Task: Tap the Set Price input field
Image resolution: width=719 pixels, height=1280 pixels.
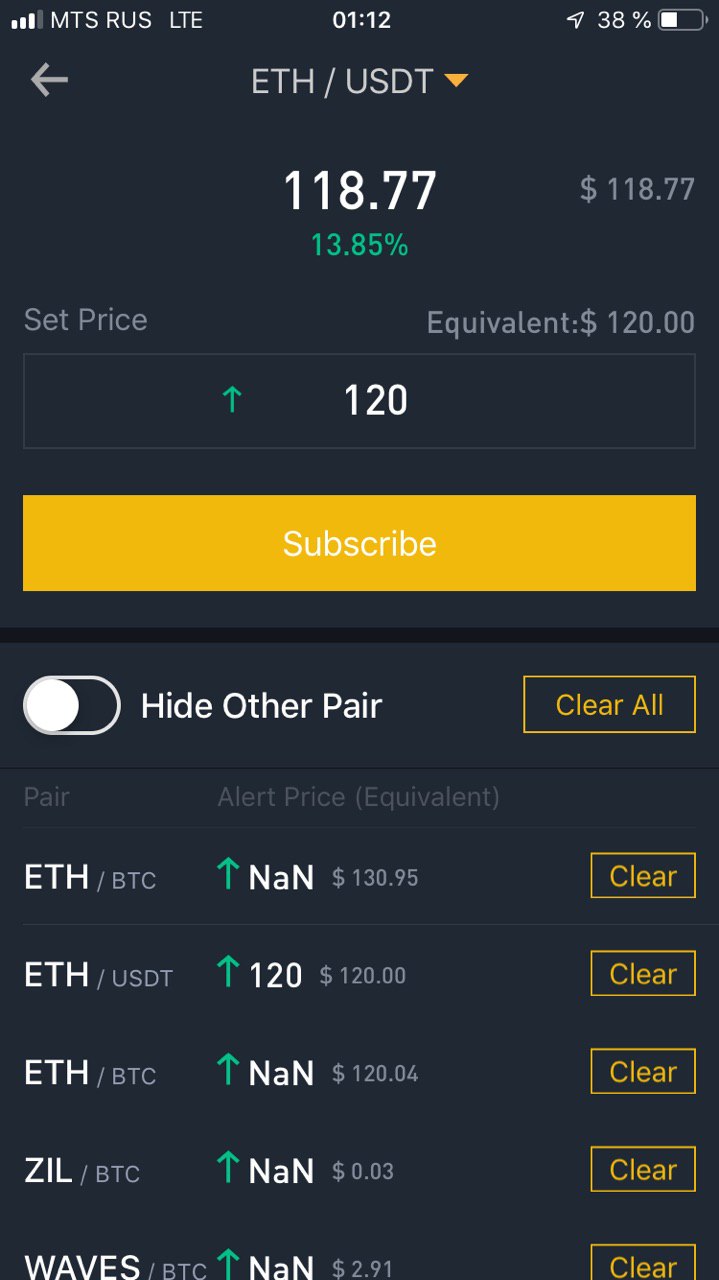Action: point(359,401)
